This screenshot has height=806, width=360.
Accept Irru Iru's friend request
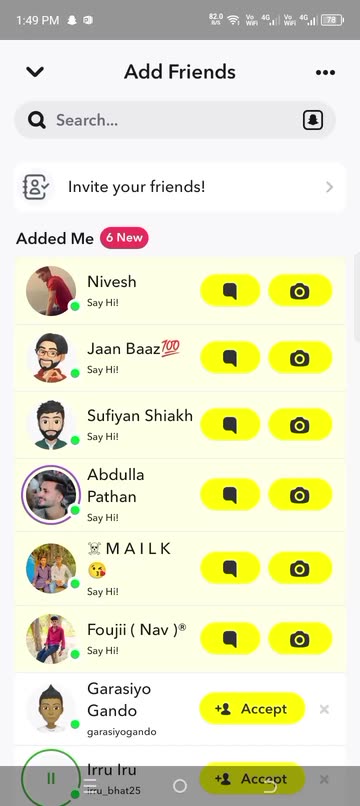pos(252,779)
